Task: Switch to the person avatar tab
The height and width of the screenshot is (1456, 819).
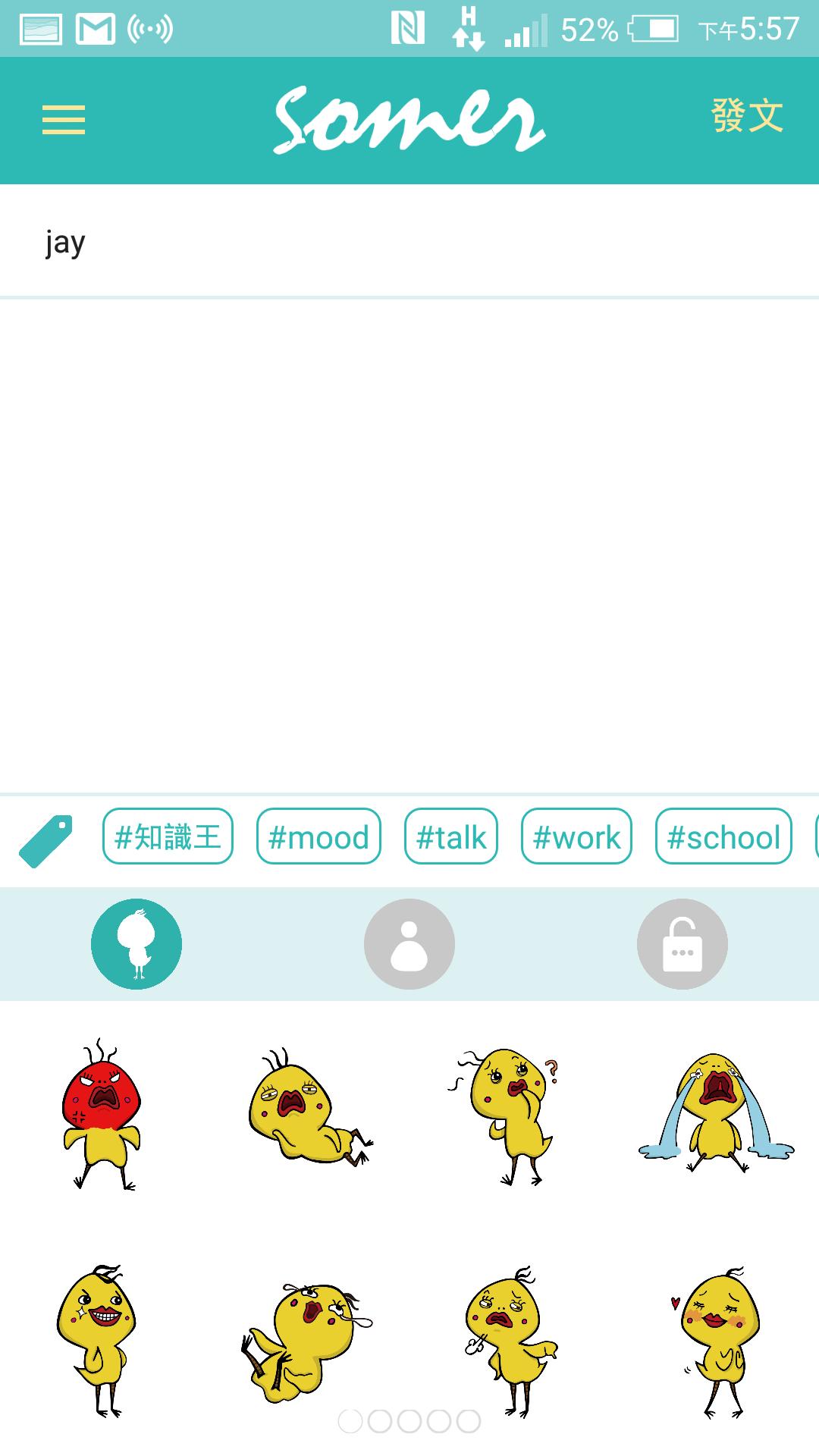Action: click(409, 944)
